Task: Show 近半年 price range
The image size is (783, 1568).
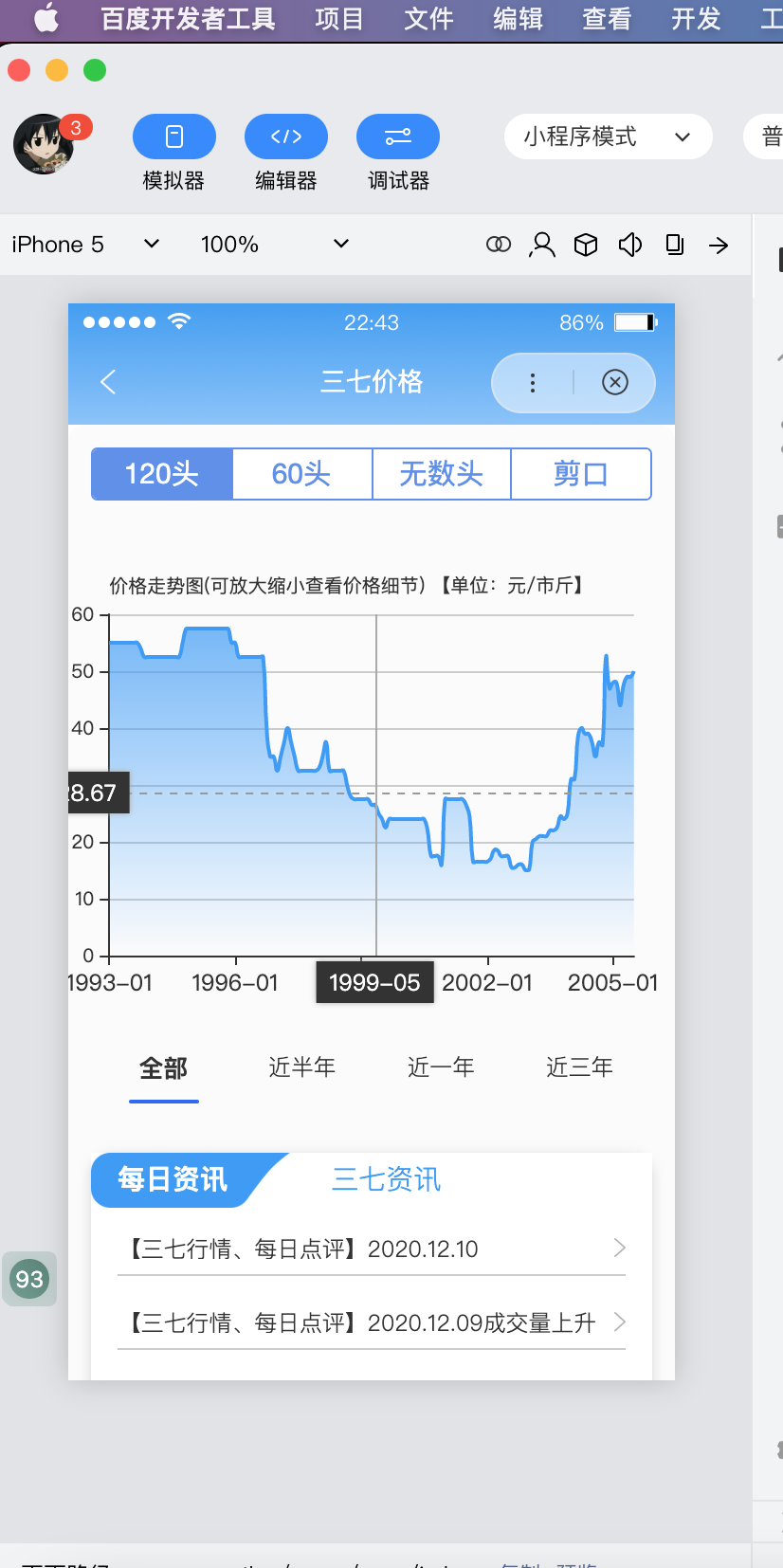Action: (301, 1068)
